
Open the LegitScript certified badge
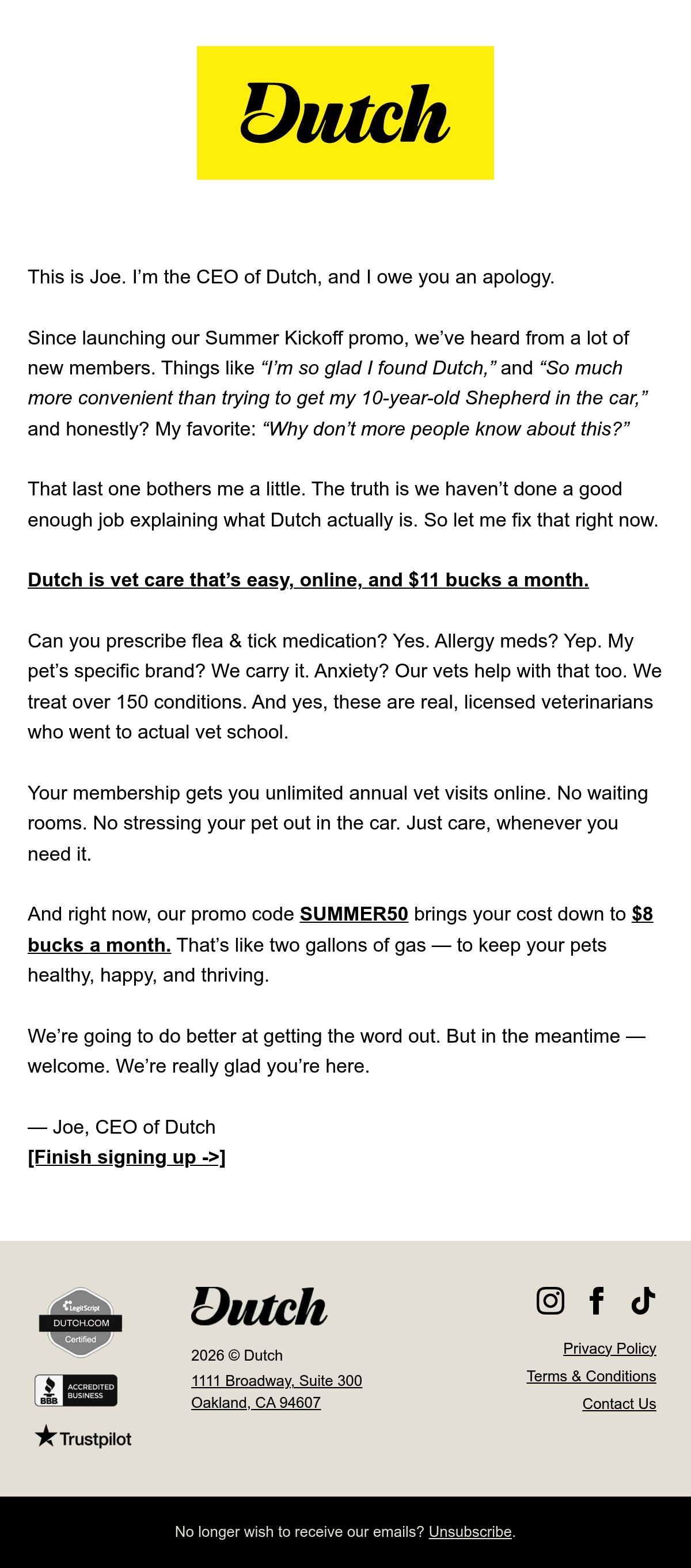80,1322
